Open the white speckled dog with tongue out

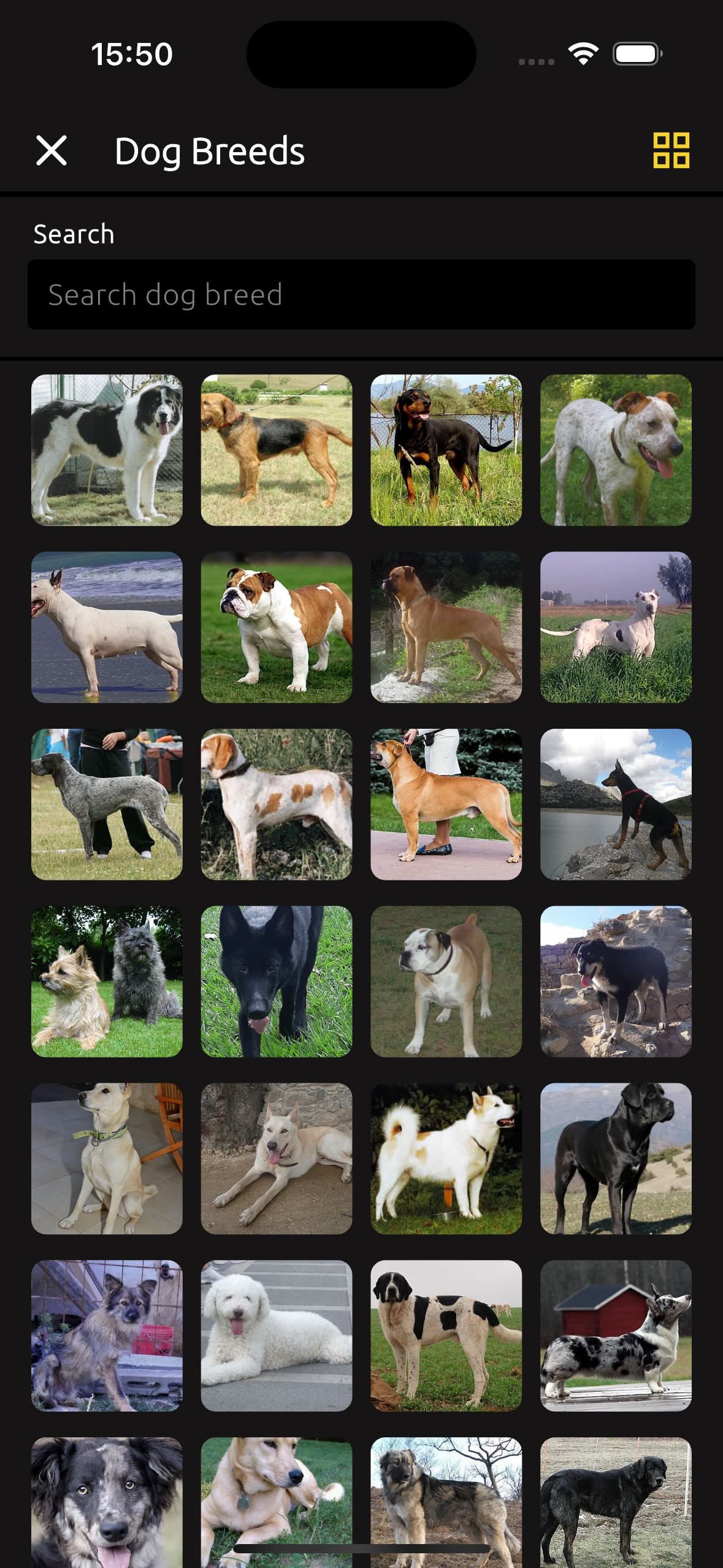coord(616,450)
